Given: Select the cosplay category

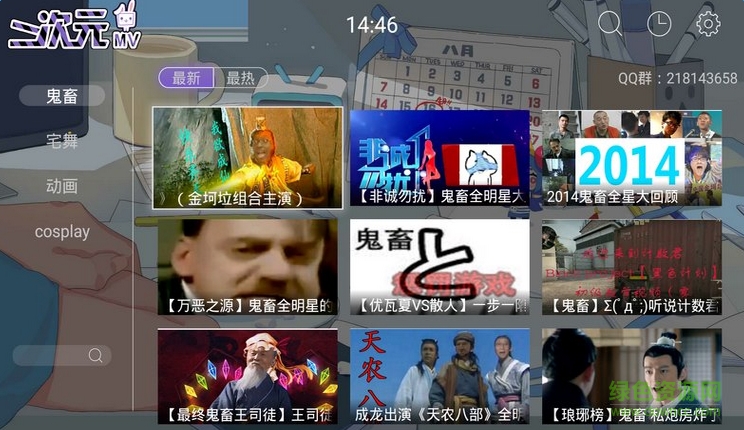Looking at the screenshot, I should 62,231.
